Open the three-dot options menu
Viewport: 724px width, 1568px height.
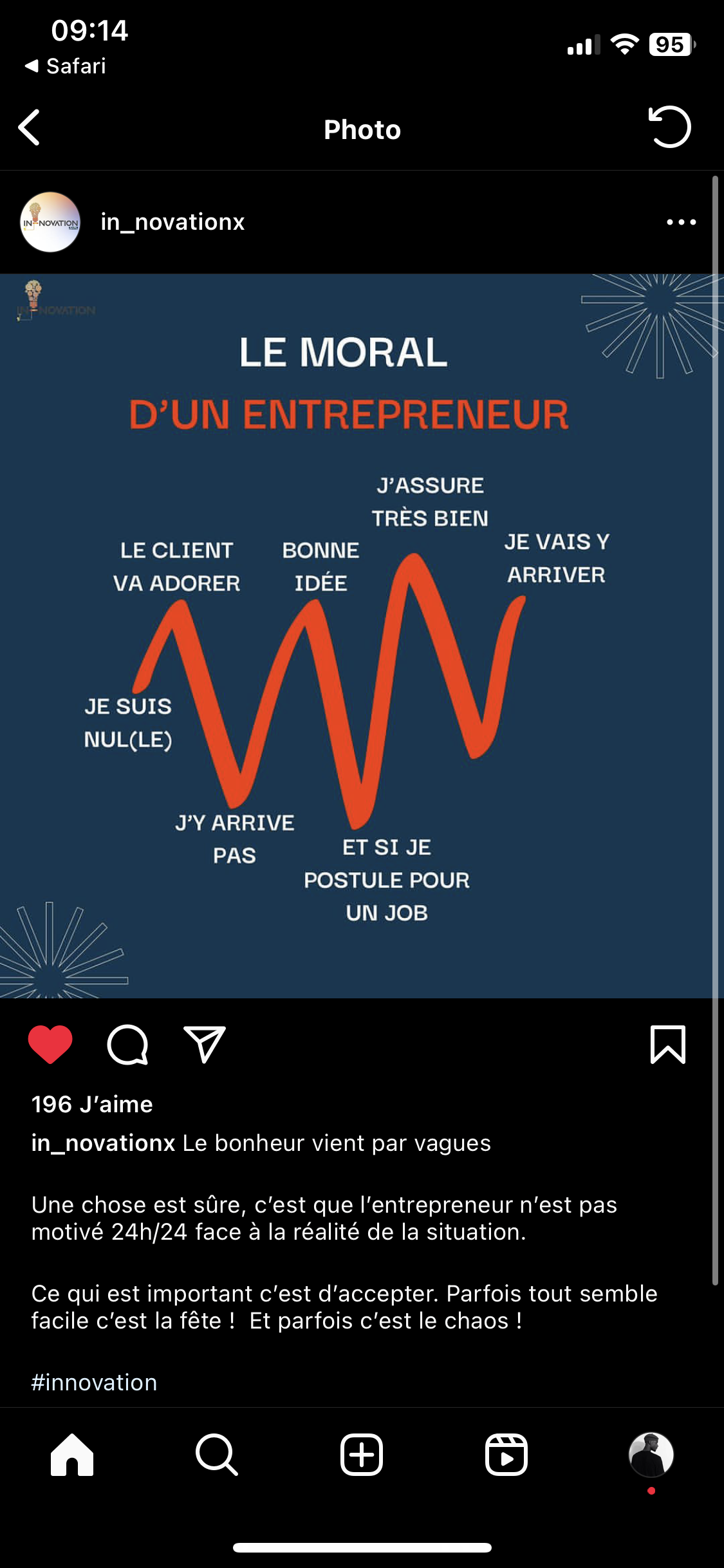[x=682, y=222]
